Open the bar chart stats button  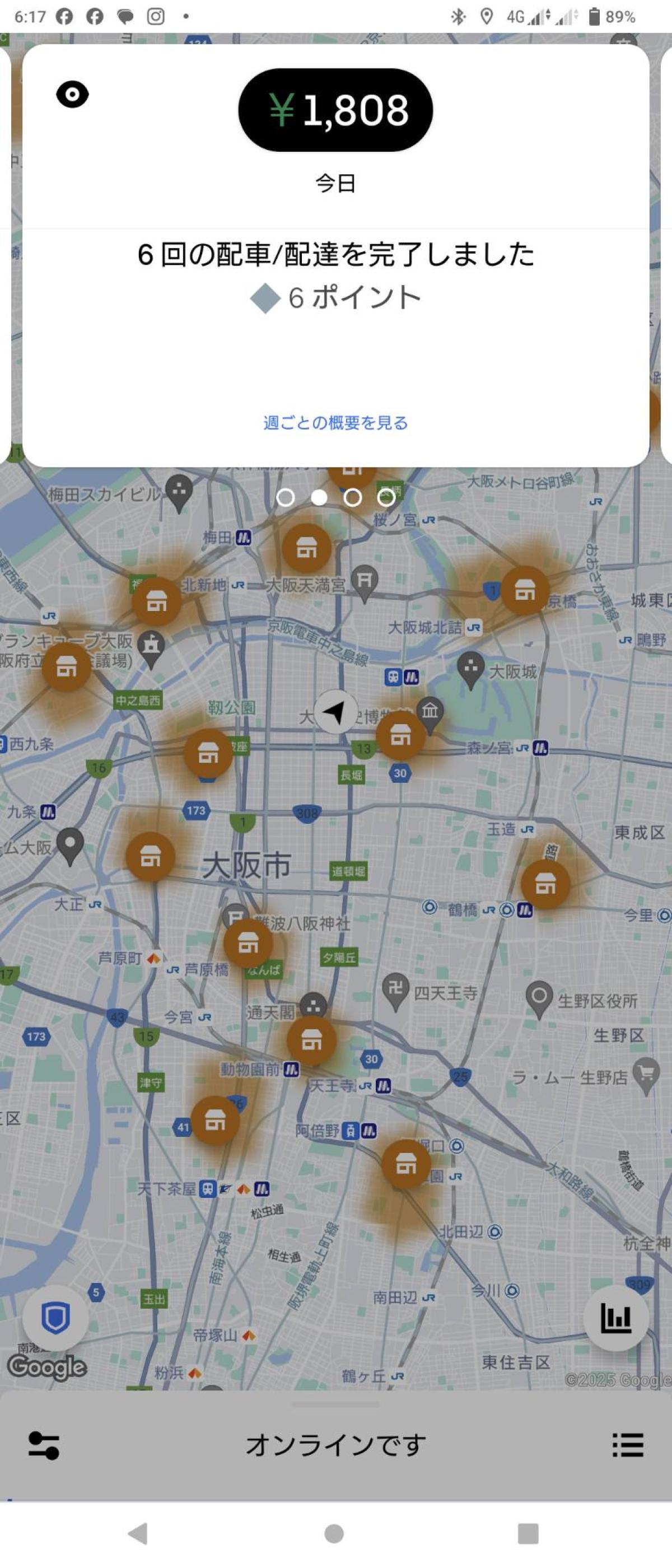[615, 1318]
